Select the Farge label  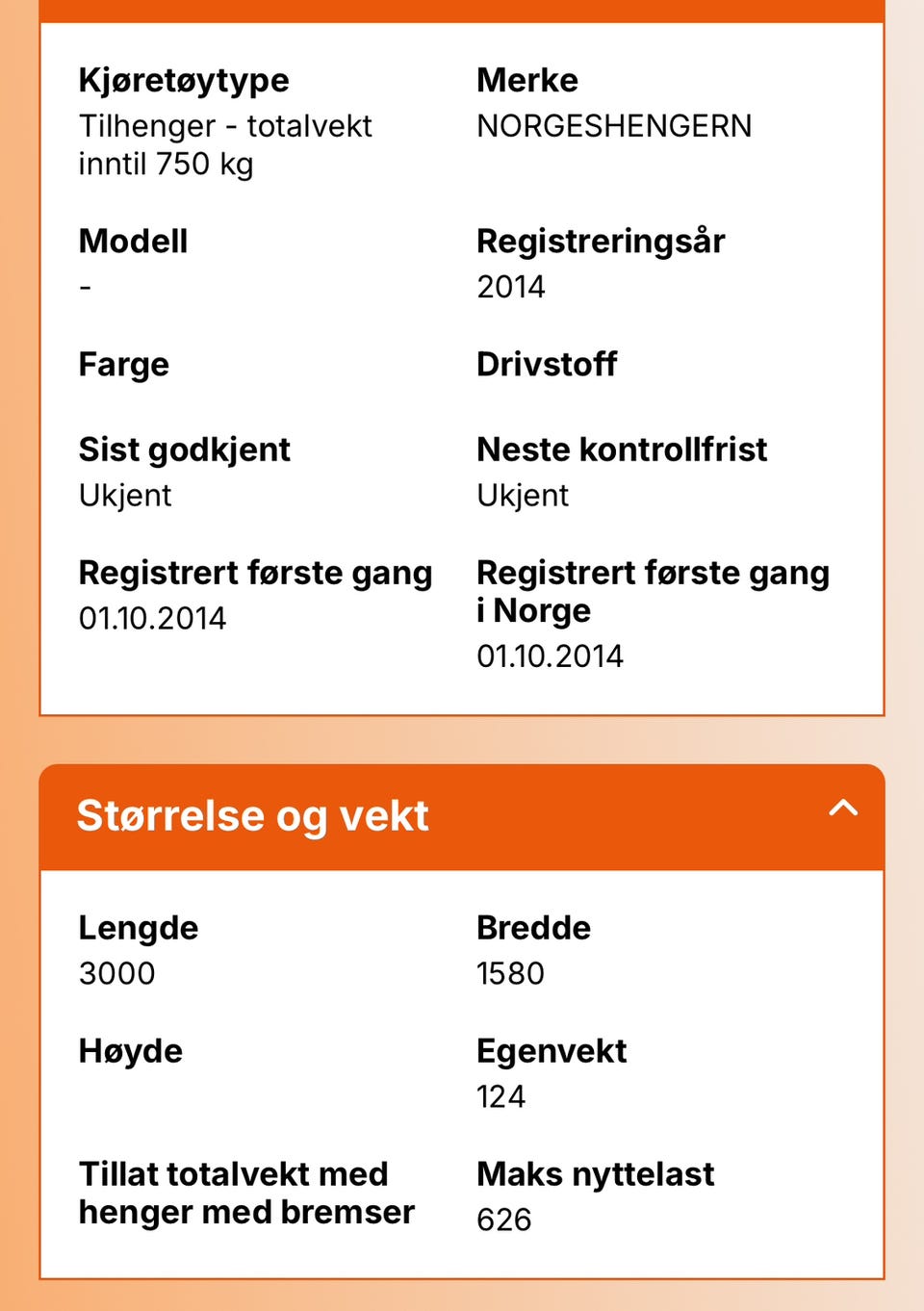(123, 365)
